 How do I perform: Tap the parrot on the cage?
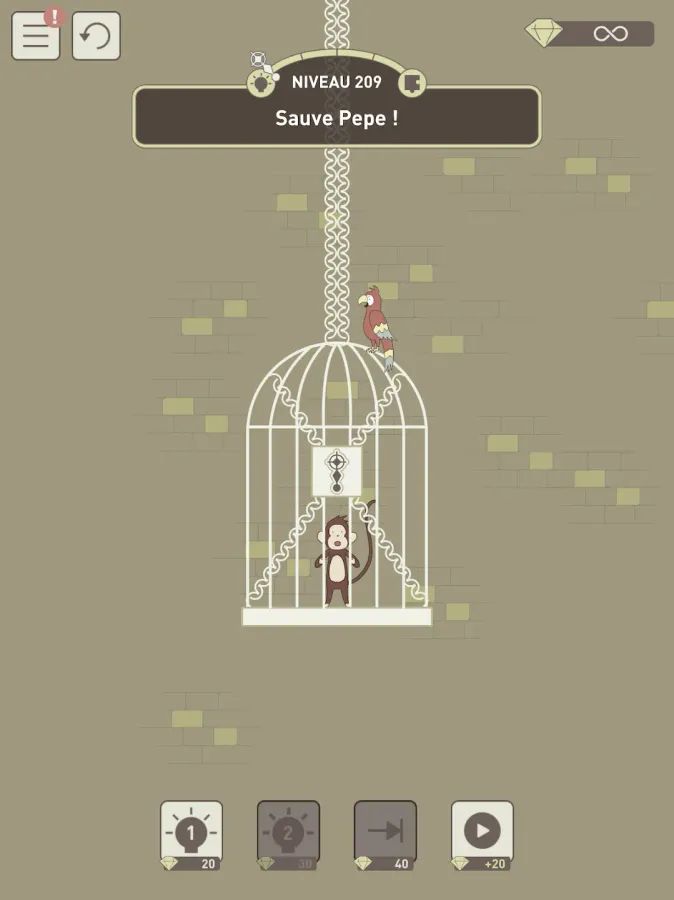pyautogui.click(x=376, y=320)
